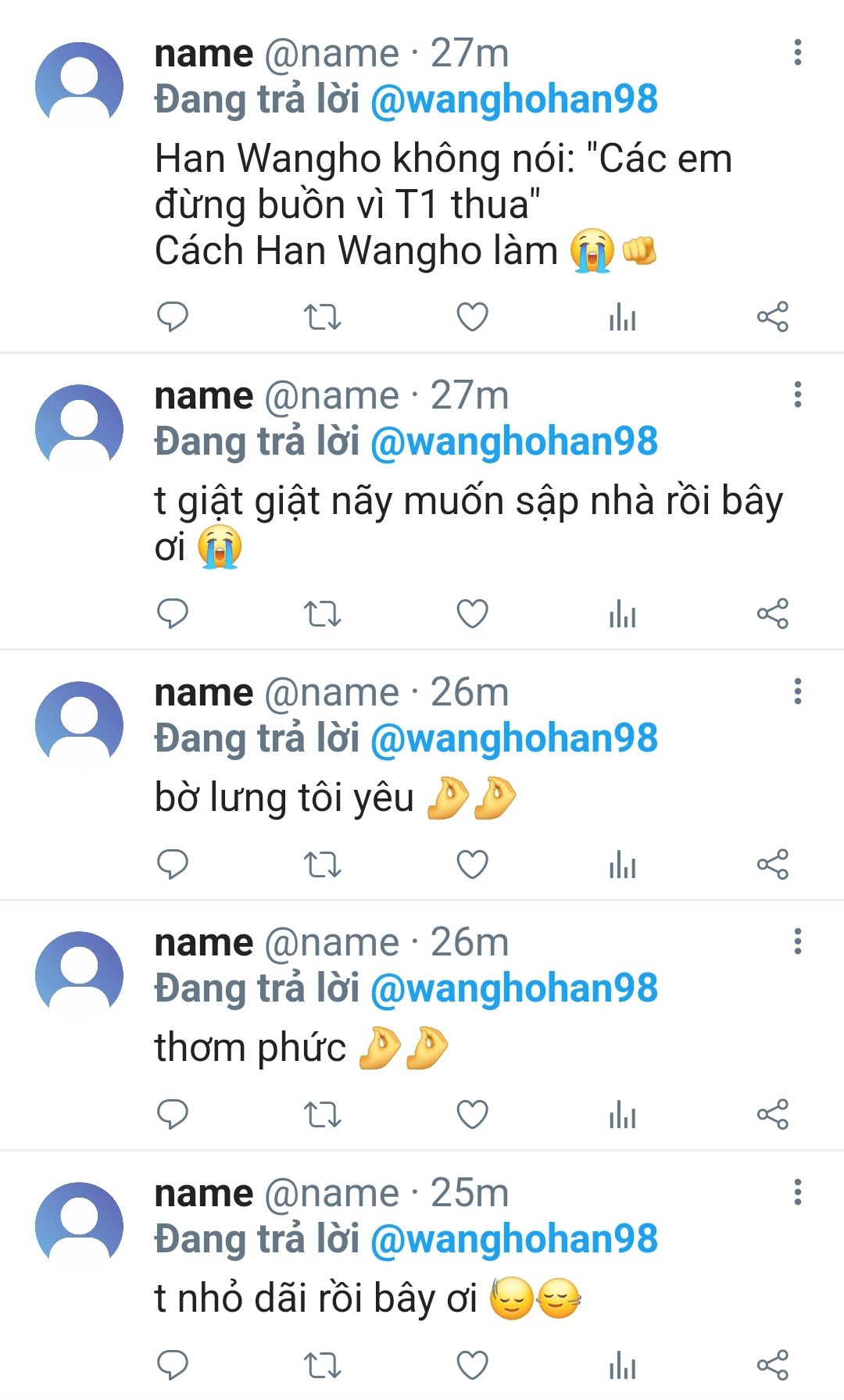Like the "t nhỏ dãi rồi bây ơi" reply
This screenshot has height=1400, width=844.
click(472, 1365)
